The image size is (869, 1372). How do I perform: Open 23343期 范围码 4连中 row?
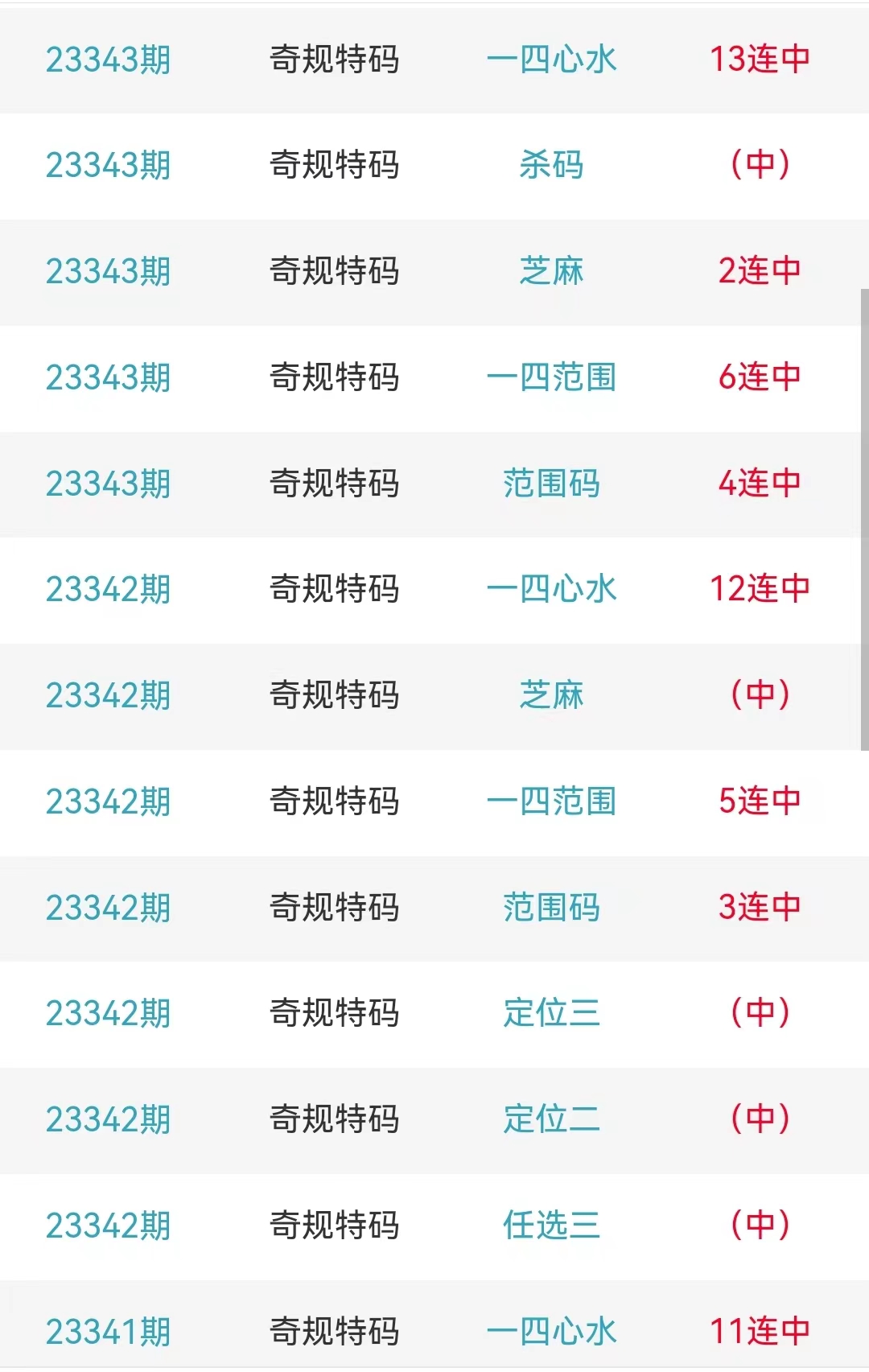(434, 484)
